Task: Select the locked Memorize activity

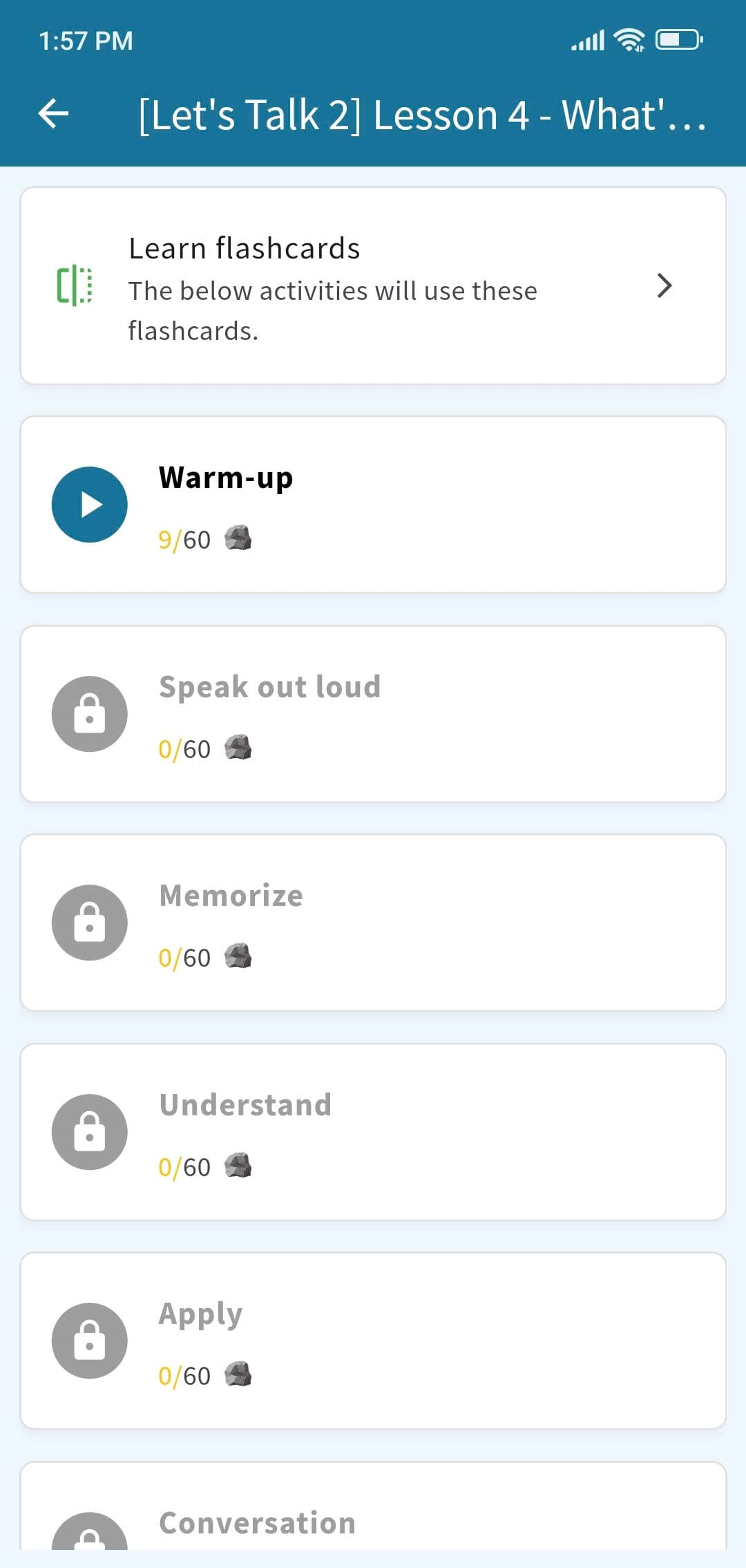Action: click(x=373, y=923)
